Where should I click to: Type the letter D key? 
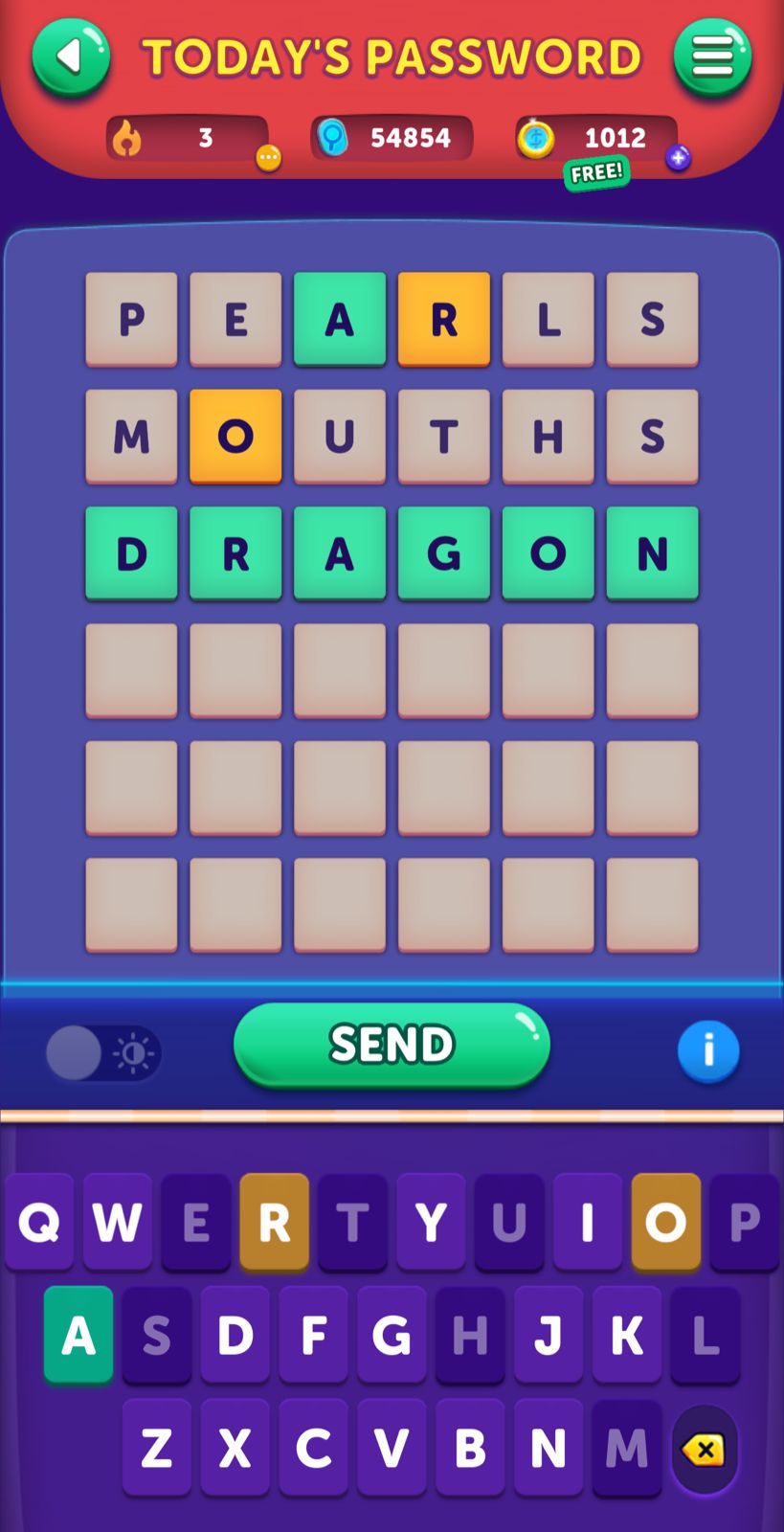pyautogui.click(x=235, y=1335)
